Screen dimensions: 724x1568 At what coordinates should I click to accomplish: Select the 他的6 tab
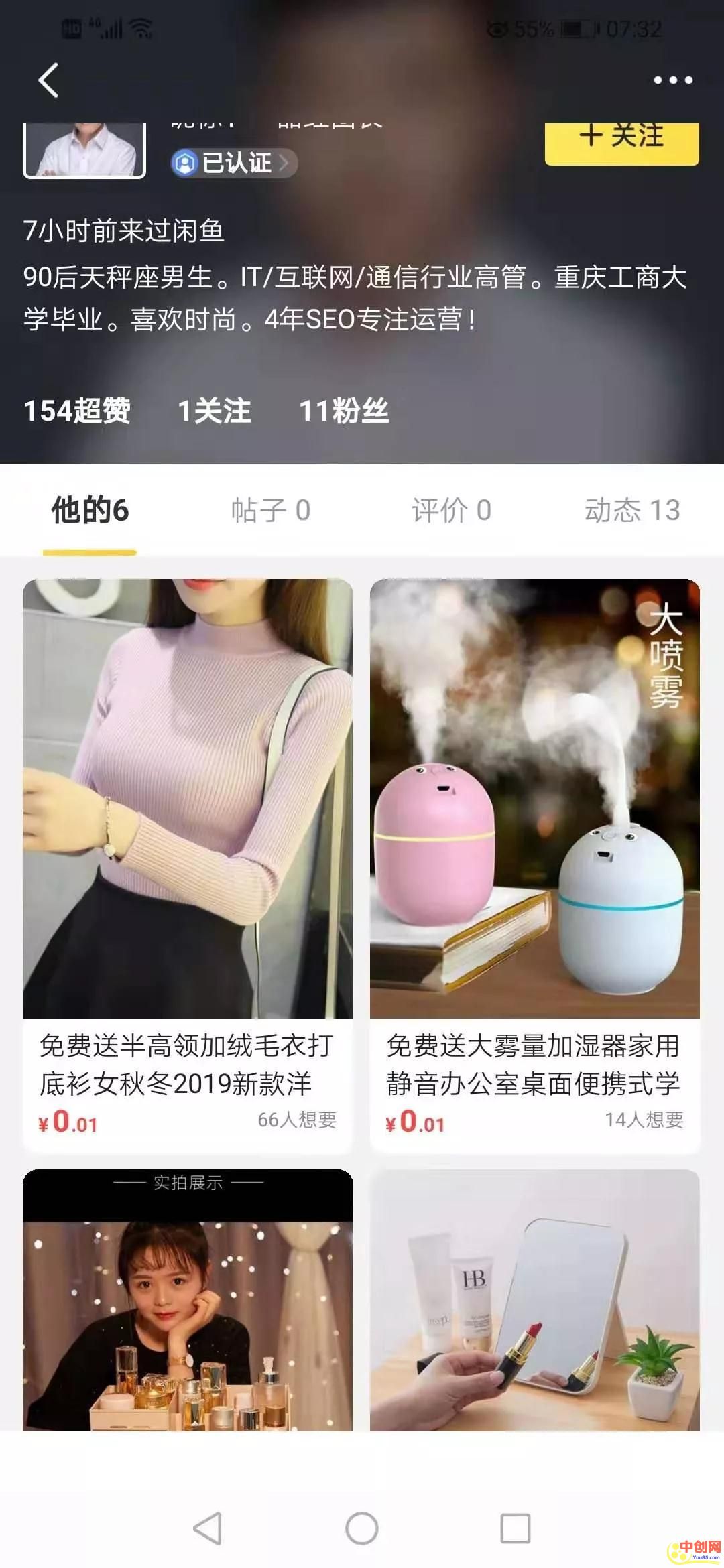[x=90, y=511]
